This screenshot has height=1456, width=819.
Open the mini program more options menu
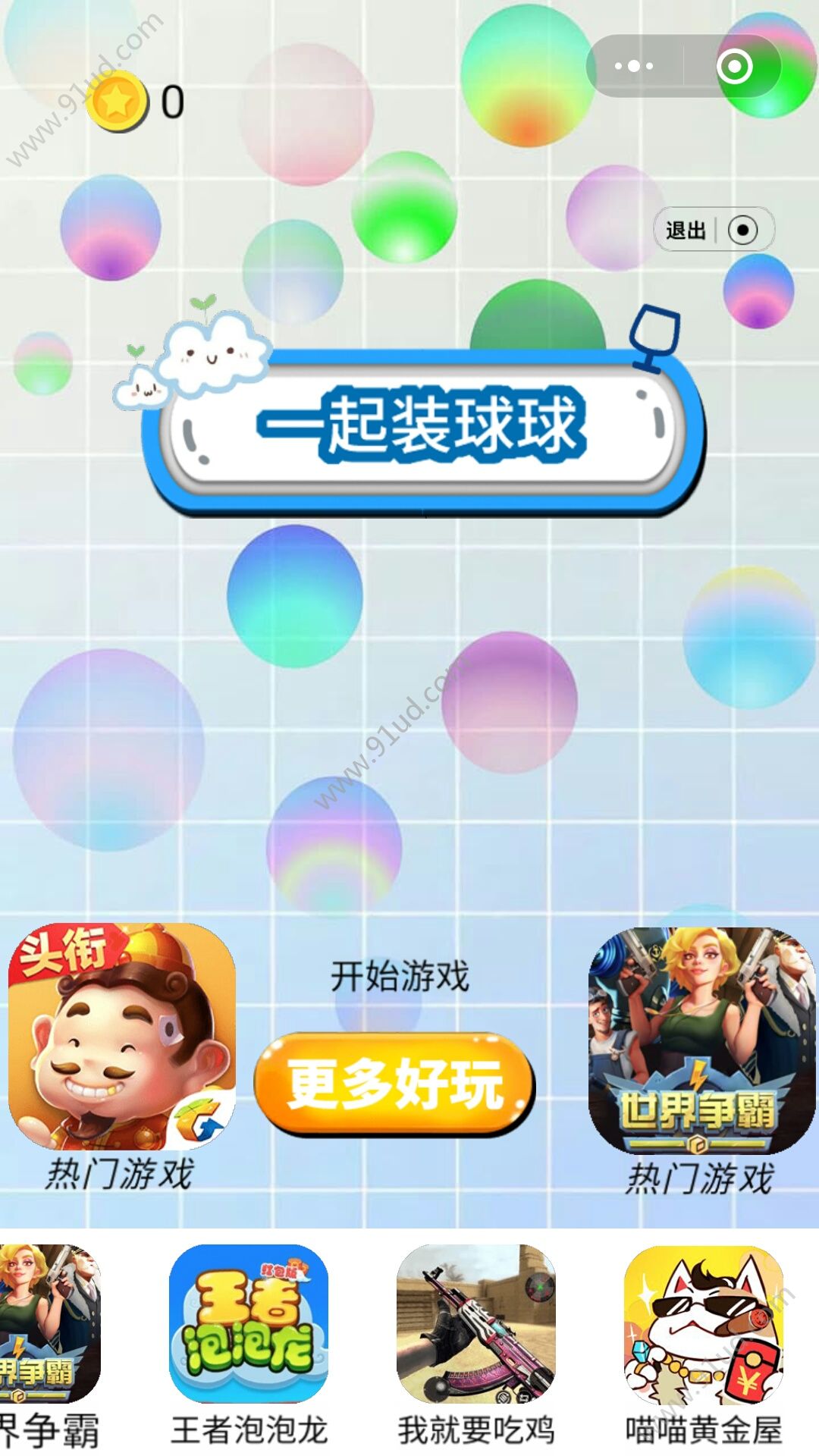coord(634,67)
